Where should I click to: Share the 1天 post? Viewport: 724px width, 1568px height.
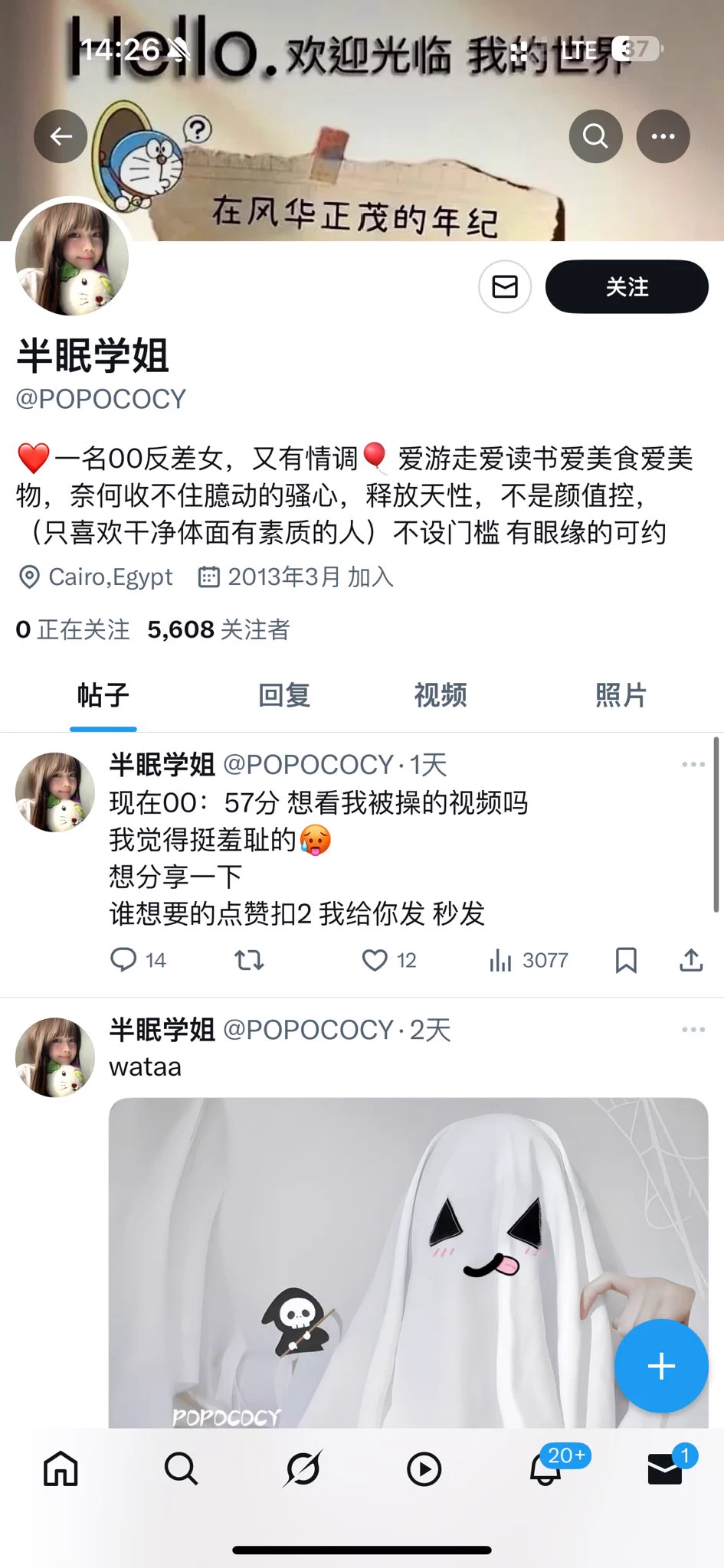691,959
